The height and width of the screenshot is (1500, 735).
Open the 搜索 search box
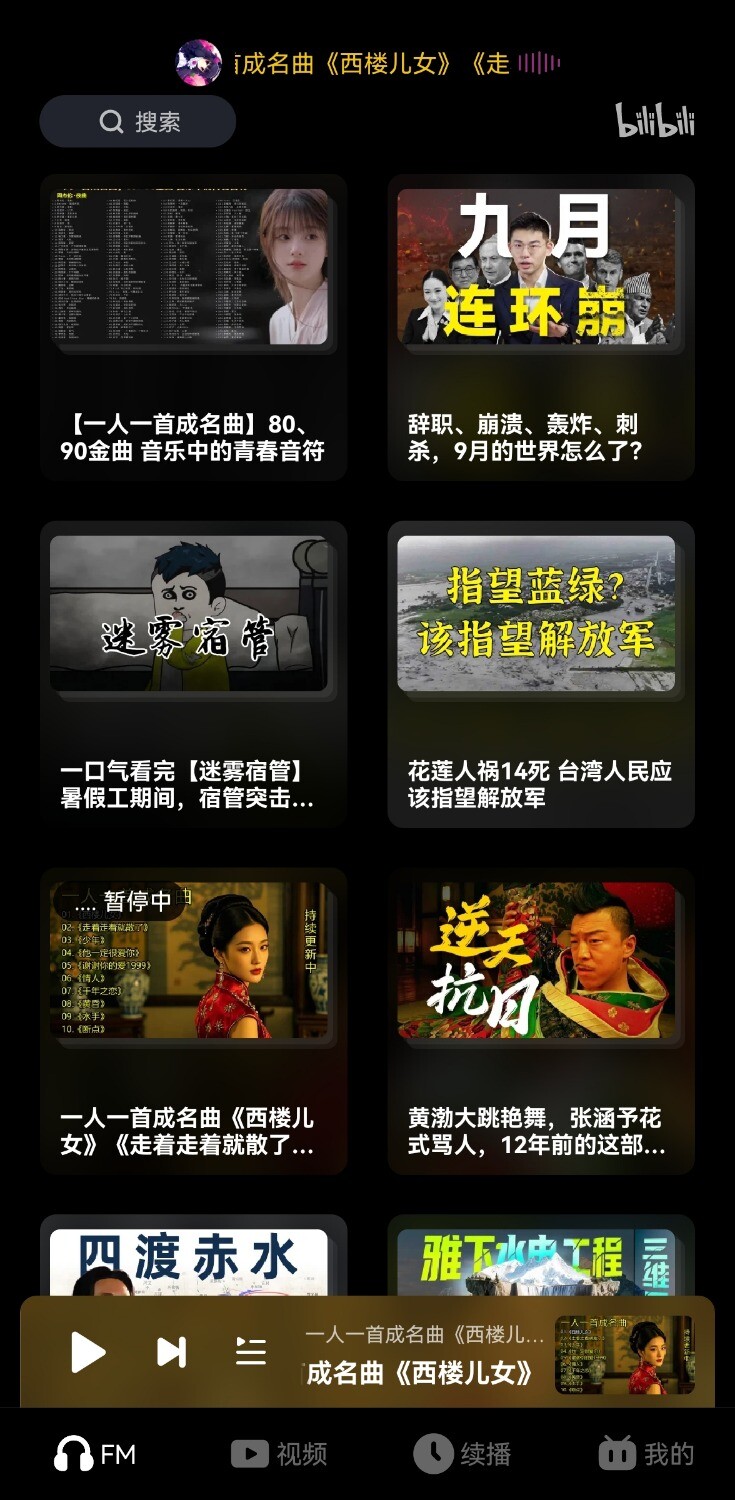point(138,122)
